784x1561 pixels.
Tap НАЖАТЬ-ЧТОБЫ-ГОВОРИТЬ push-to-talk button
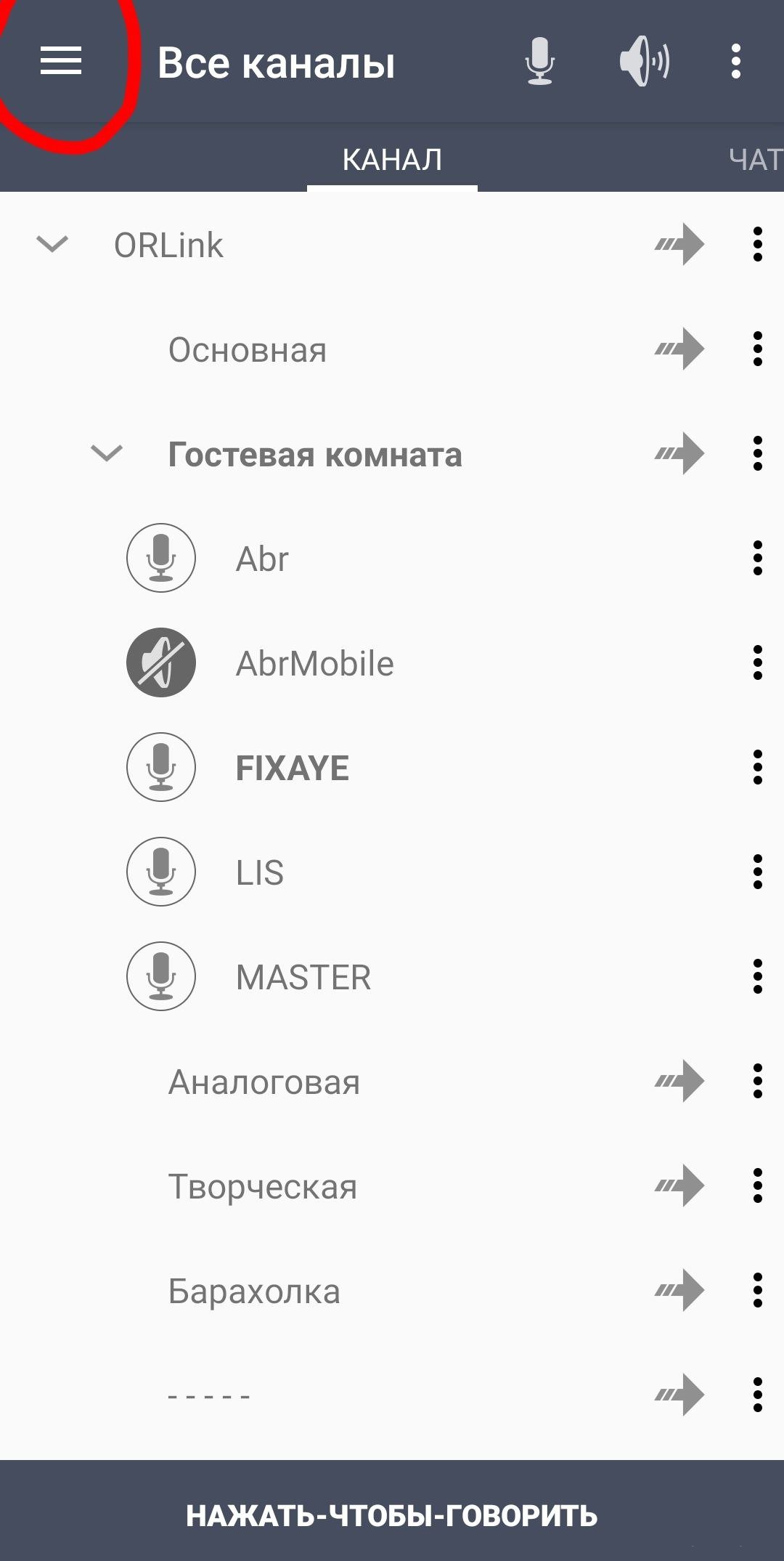[x=392, y=1511]
